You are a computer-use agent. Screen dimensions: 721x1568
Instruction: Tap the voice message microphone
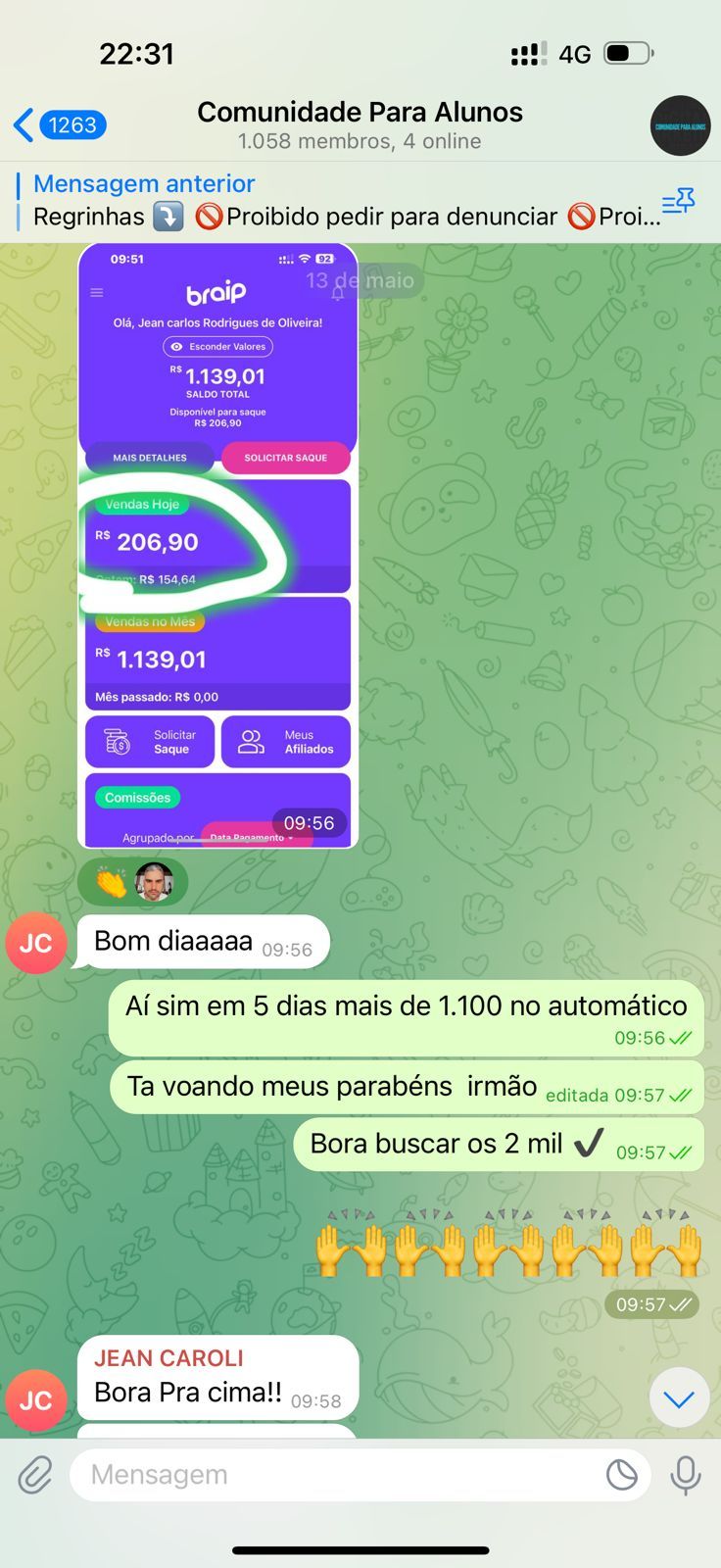tap(685, 1474)
